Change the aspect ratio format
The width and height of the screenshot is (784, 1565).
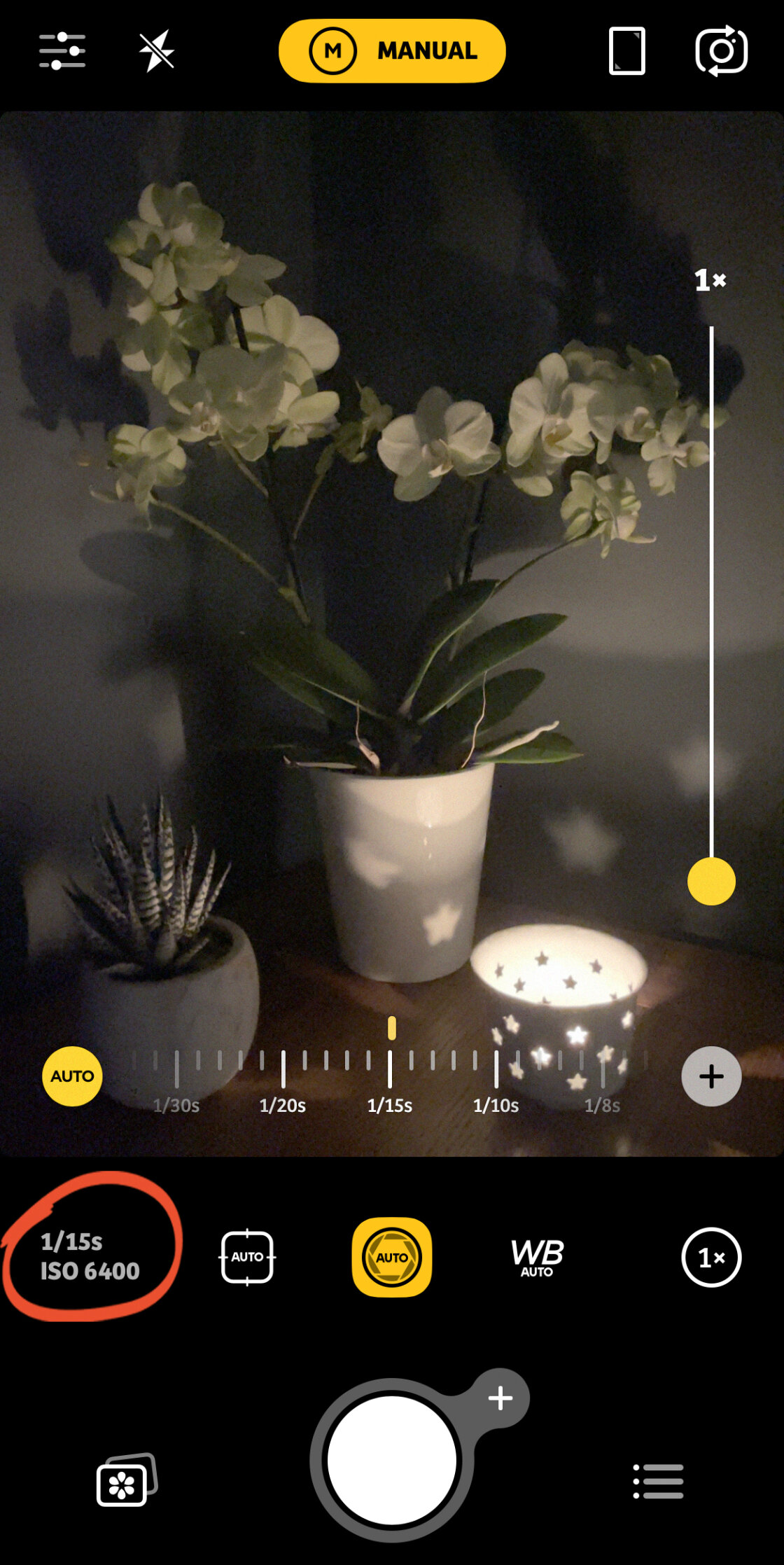point(626,51)
